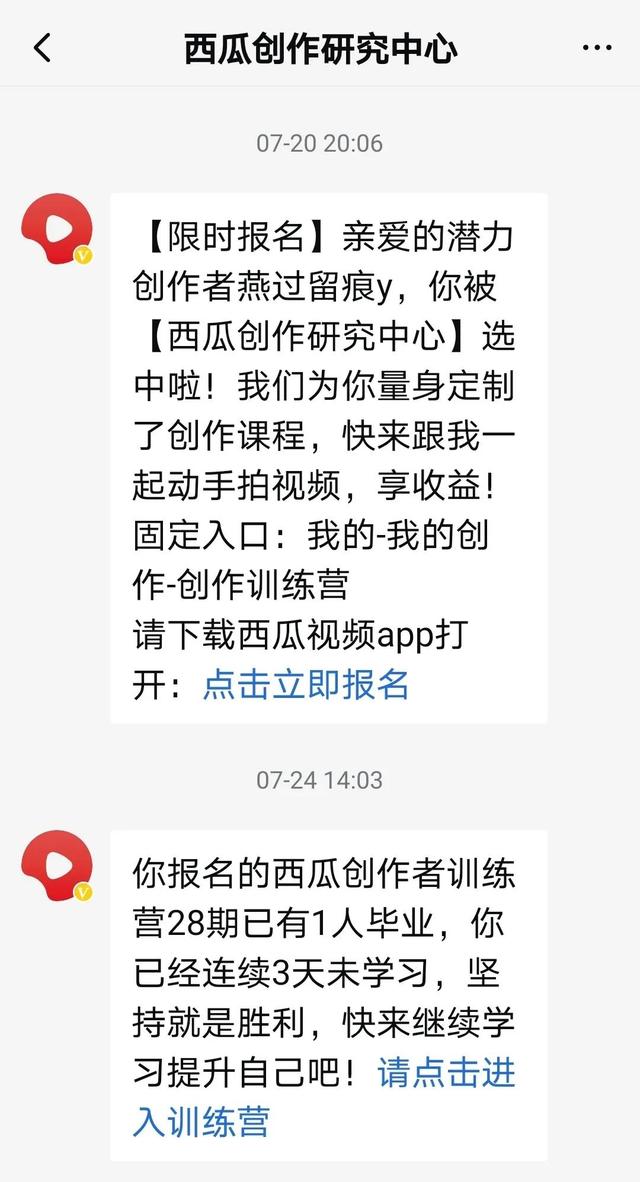640x1182 pixels.
Task: Open sender avatar on the 07-20 message
Action: (57, 229)
